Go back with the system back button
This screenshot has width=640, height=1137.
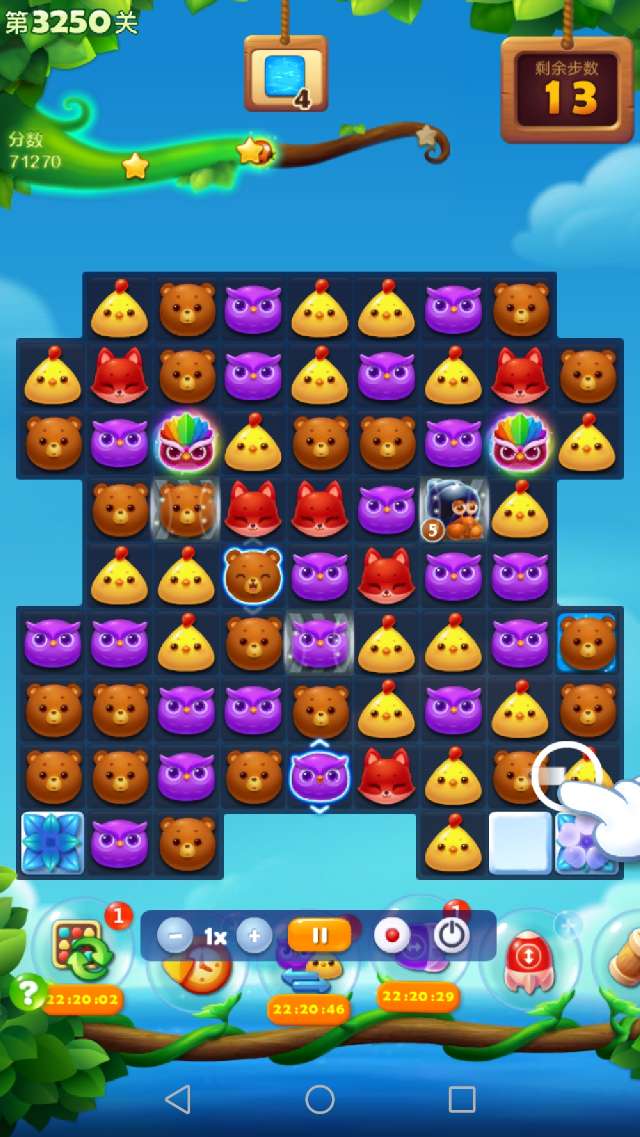coord(178,1099)
